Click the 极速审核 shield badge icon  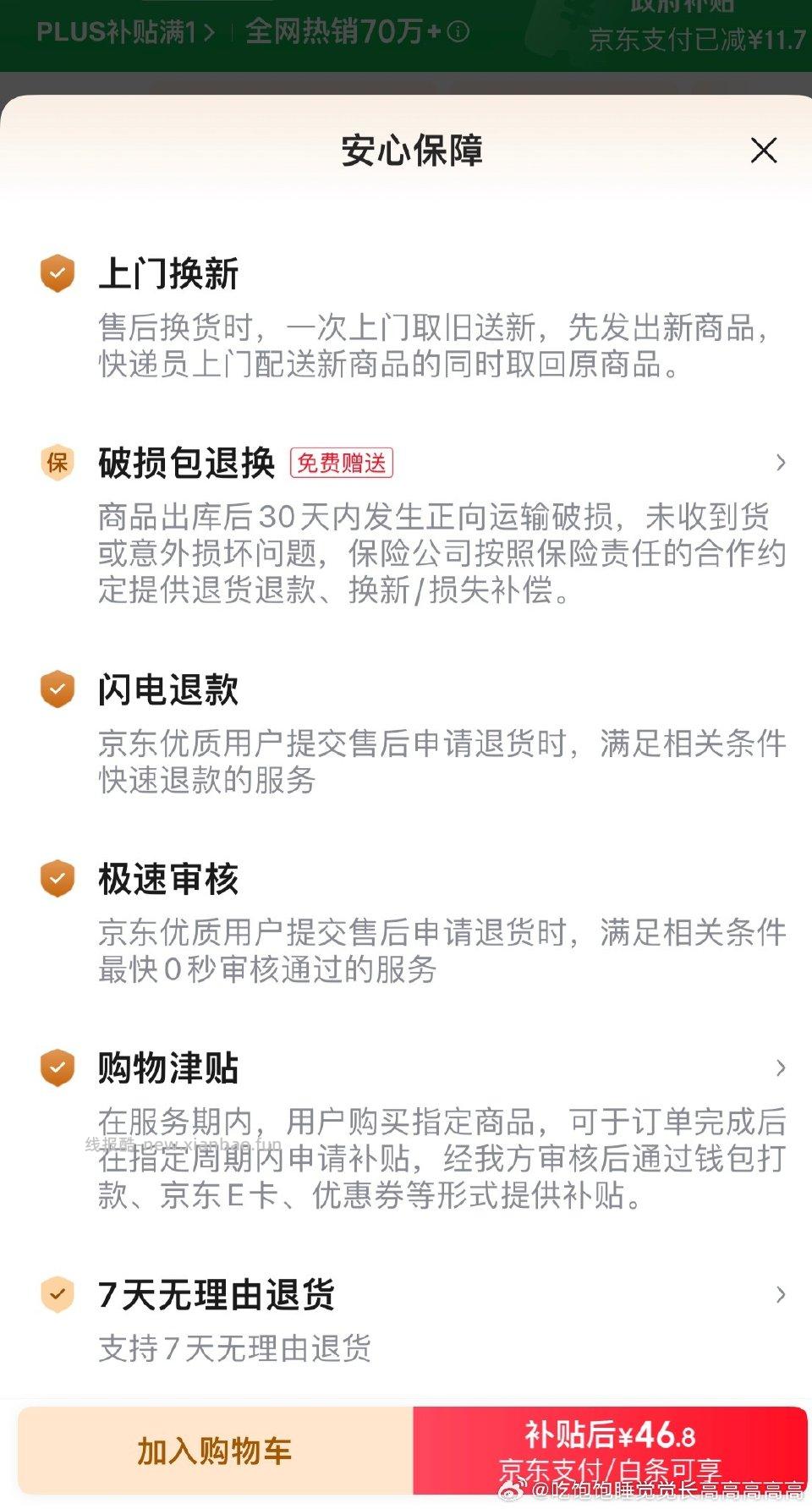tap(56, 878)
